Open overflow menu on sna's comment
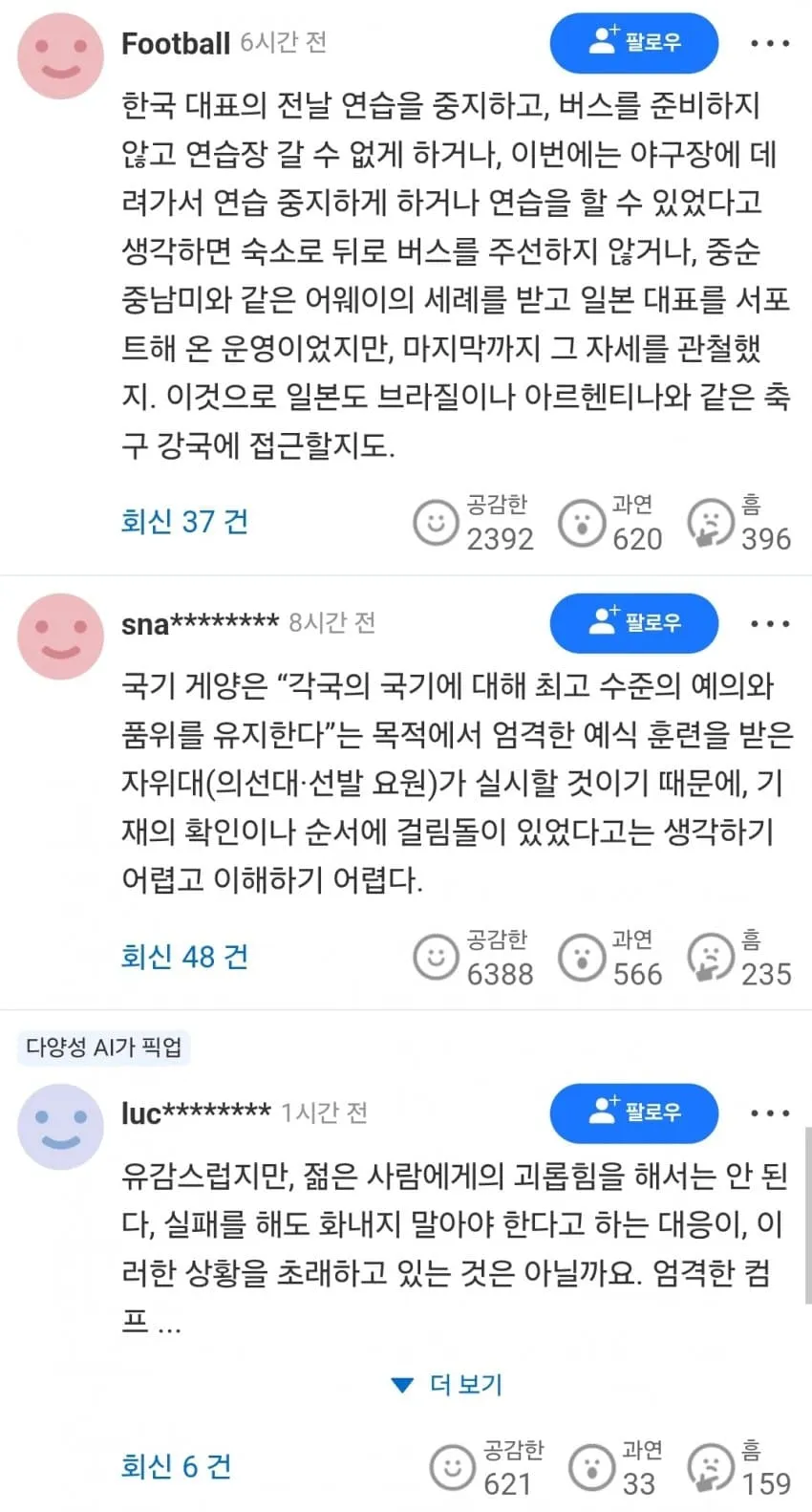 770,624
